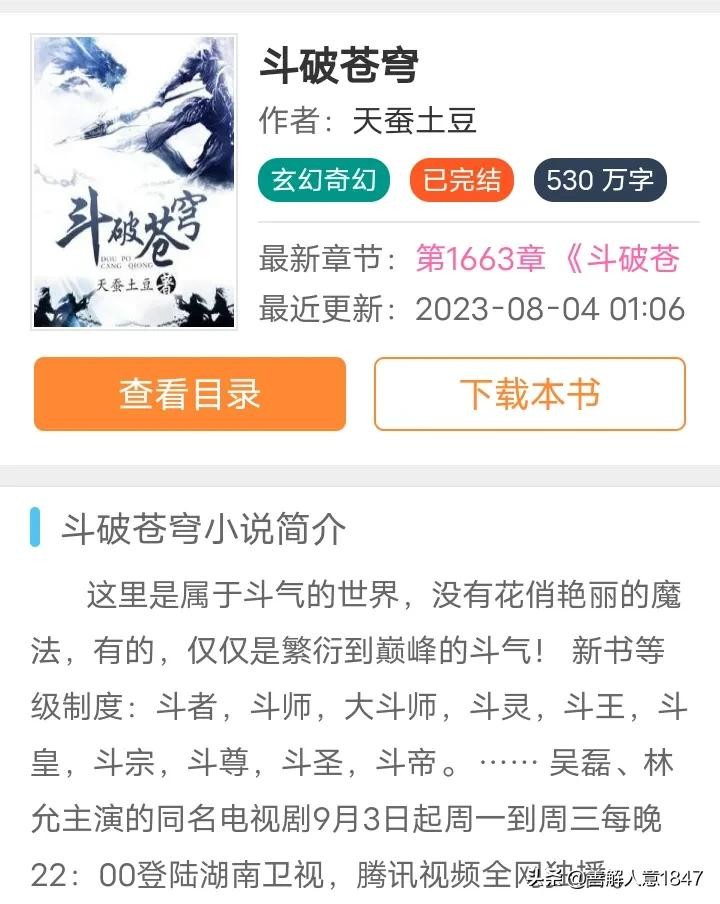720x904 pixels.
Task: Open latest chapter 第1663章 link
Action: pos(547,258)
